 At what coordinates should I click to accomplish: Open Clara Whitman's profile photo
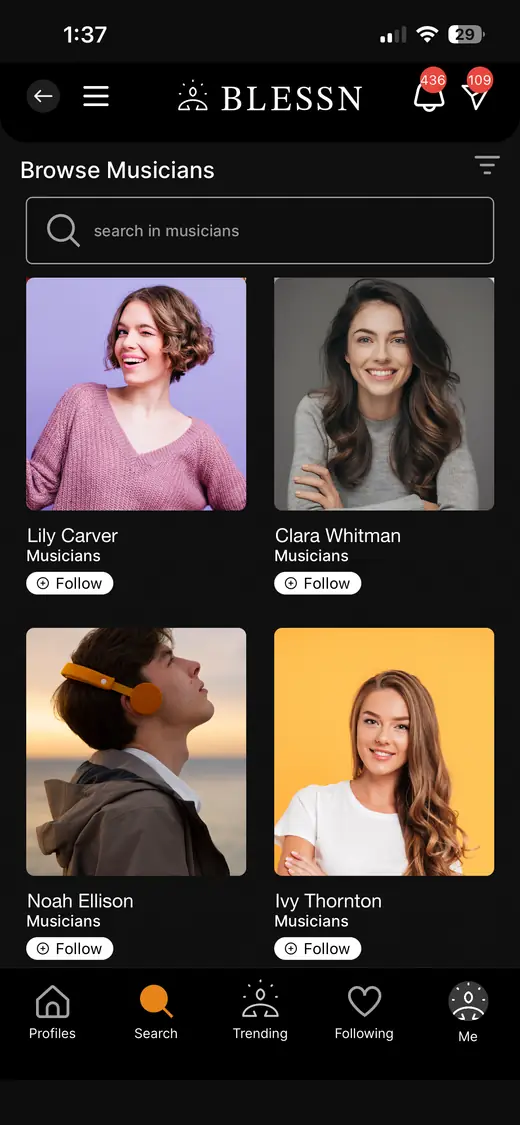click(x=384, y=394)
